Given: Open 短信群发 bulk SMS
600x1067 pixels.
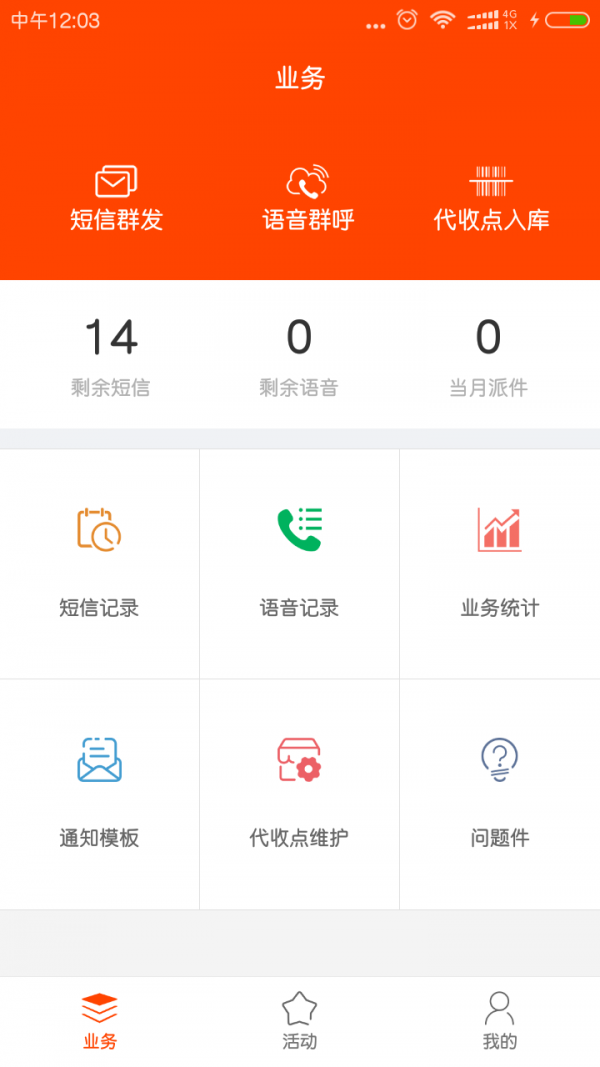Looking at the screenshot, I should pyautogui.click(x=116, y=199).
